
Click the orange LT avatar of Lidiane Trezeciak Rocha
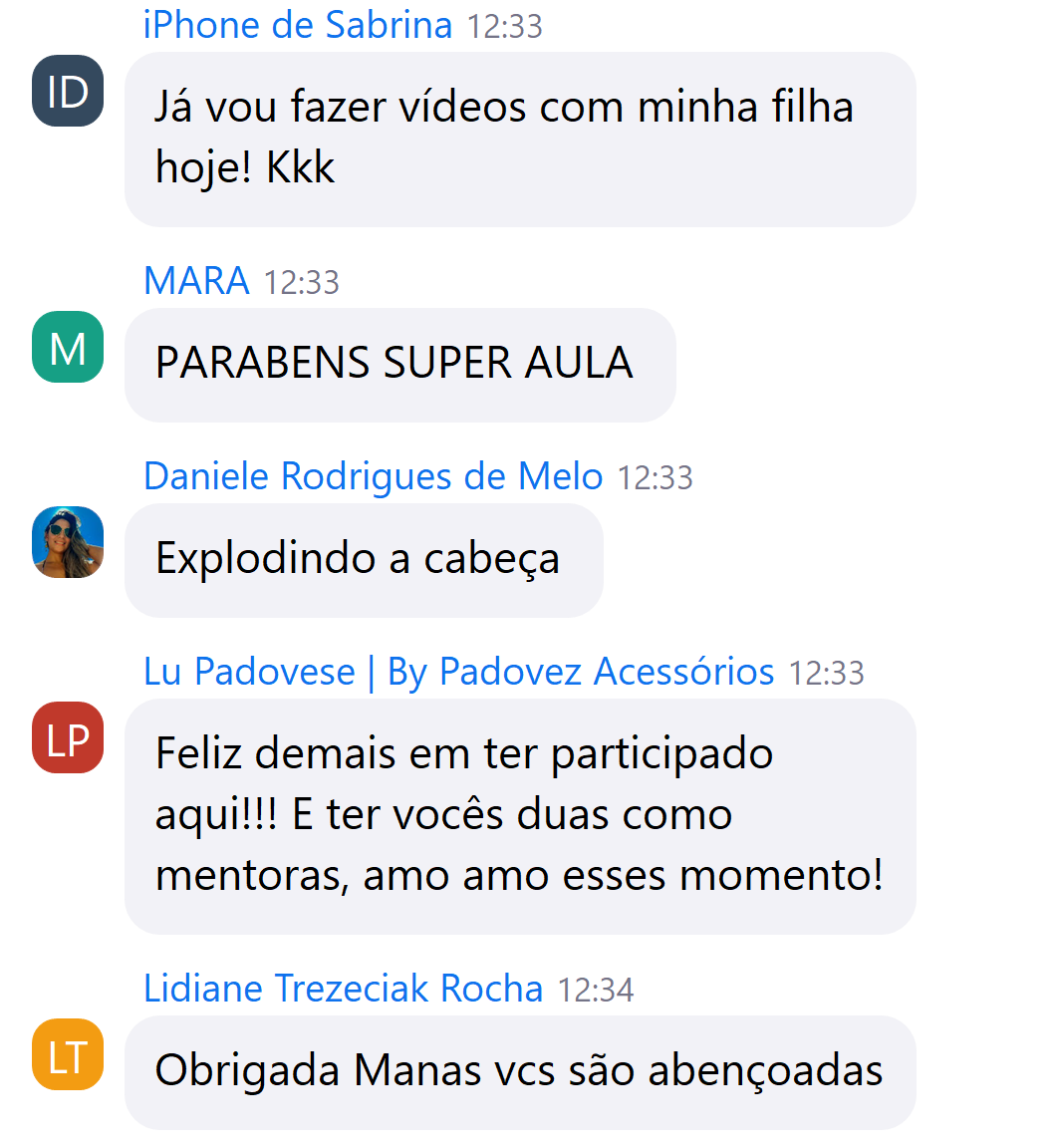tap(67, 1053)
